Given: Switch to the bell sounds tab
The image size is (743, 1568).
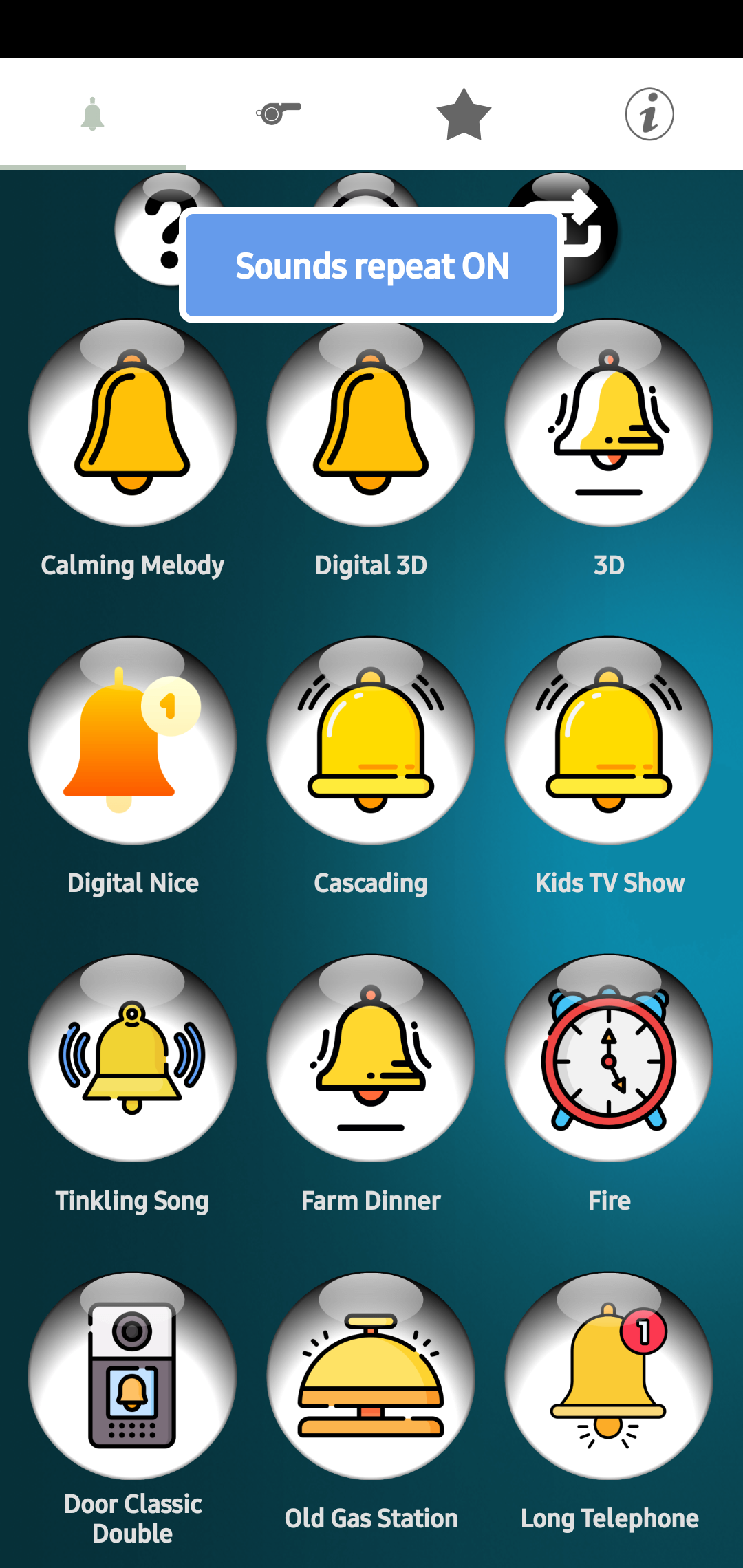Looking at the screenshot, I should [x=92, y=114].
